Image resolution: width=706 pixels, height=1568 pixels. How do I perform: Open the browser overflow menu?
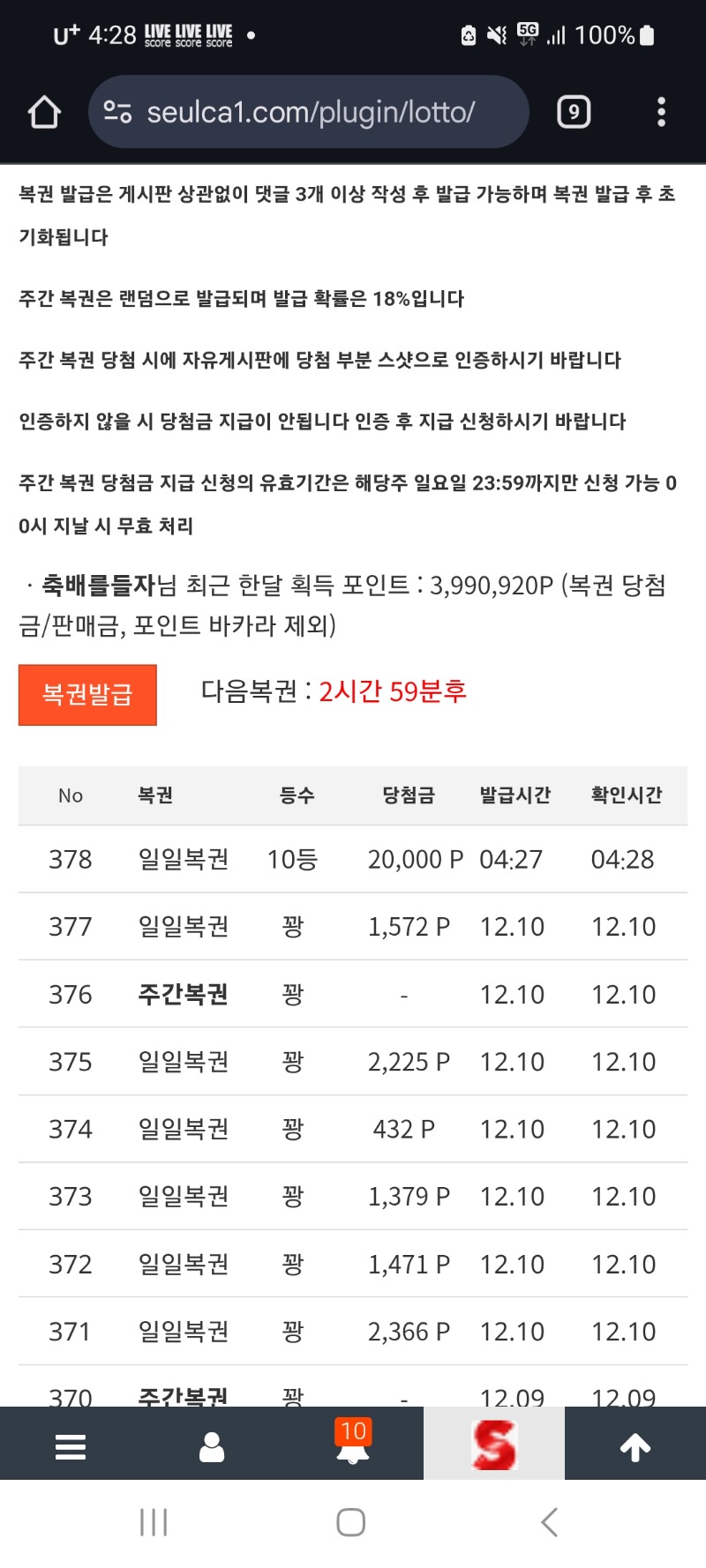(661, 112)
